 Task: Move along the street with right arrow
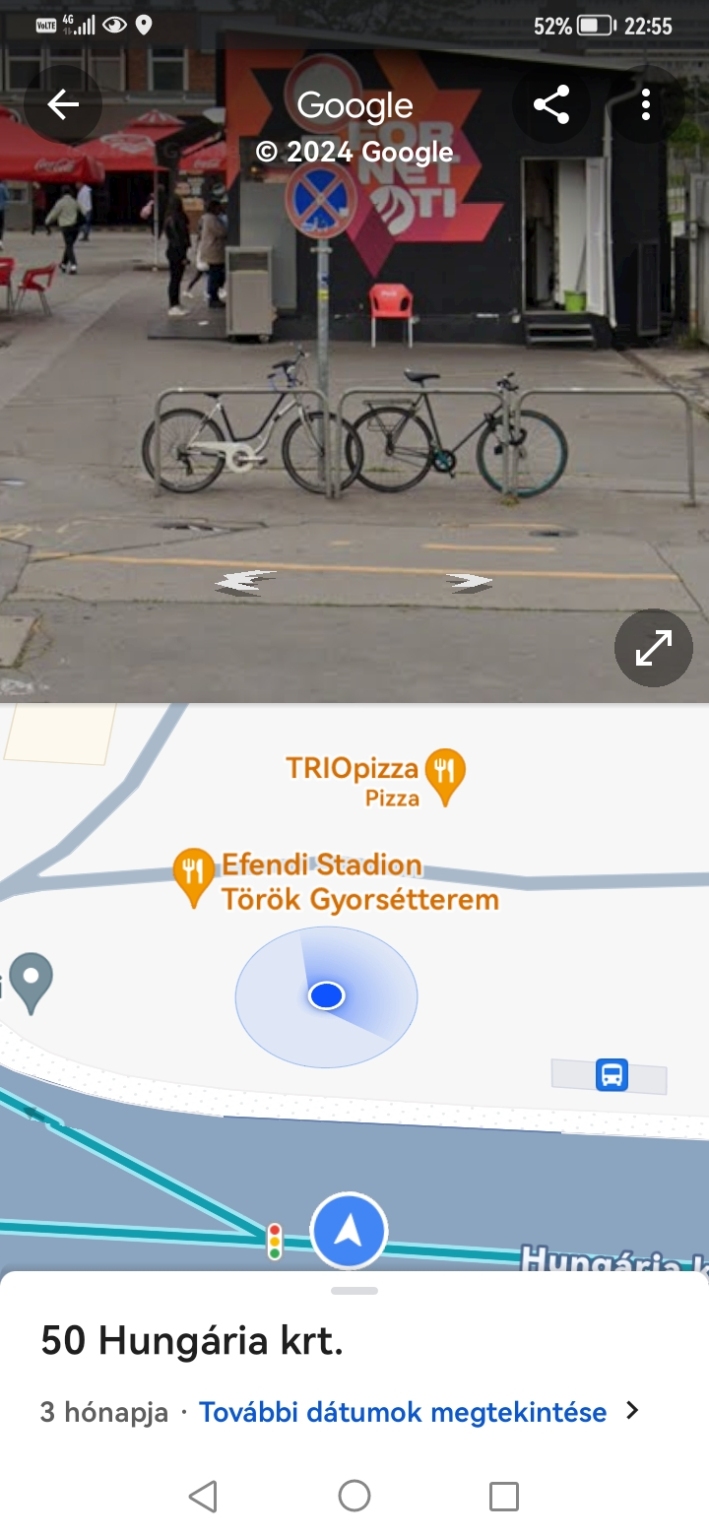[468, 583]
